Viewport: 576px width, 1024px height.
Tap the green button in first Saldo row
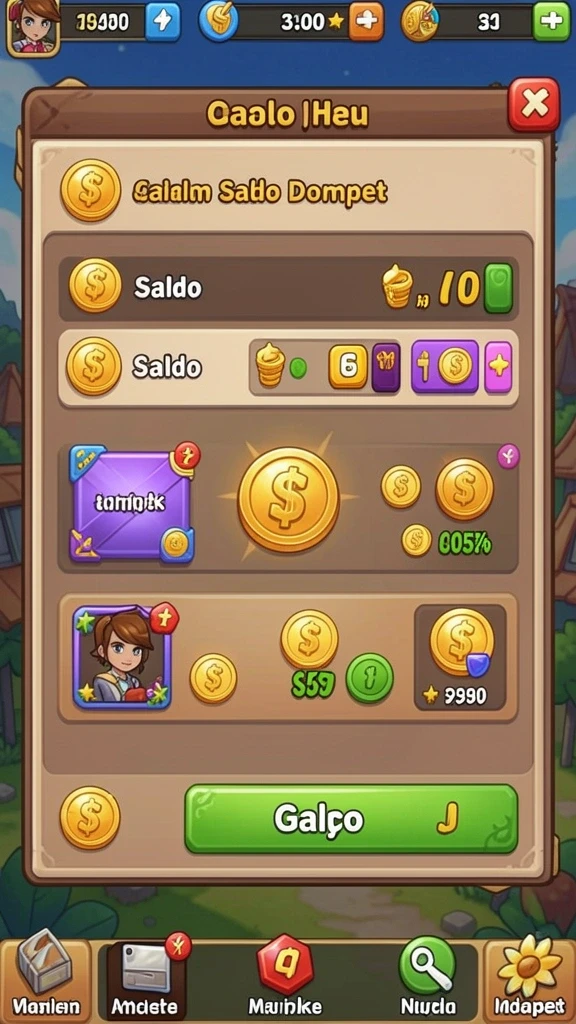click(498, 288)
